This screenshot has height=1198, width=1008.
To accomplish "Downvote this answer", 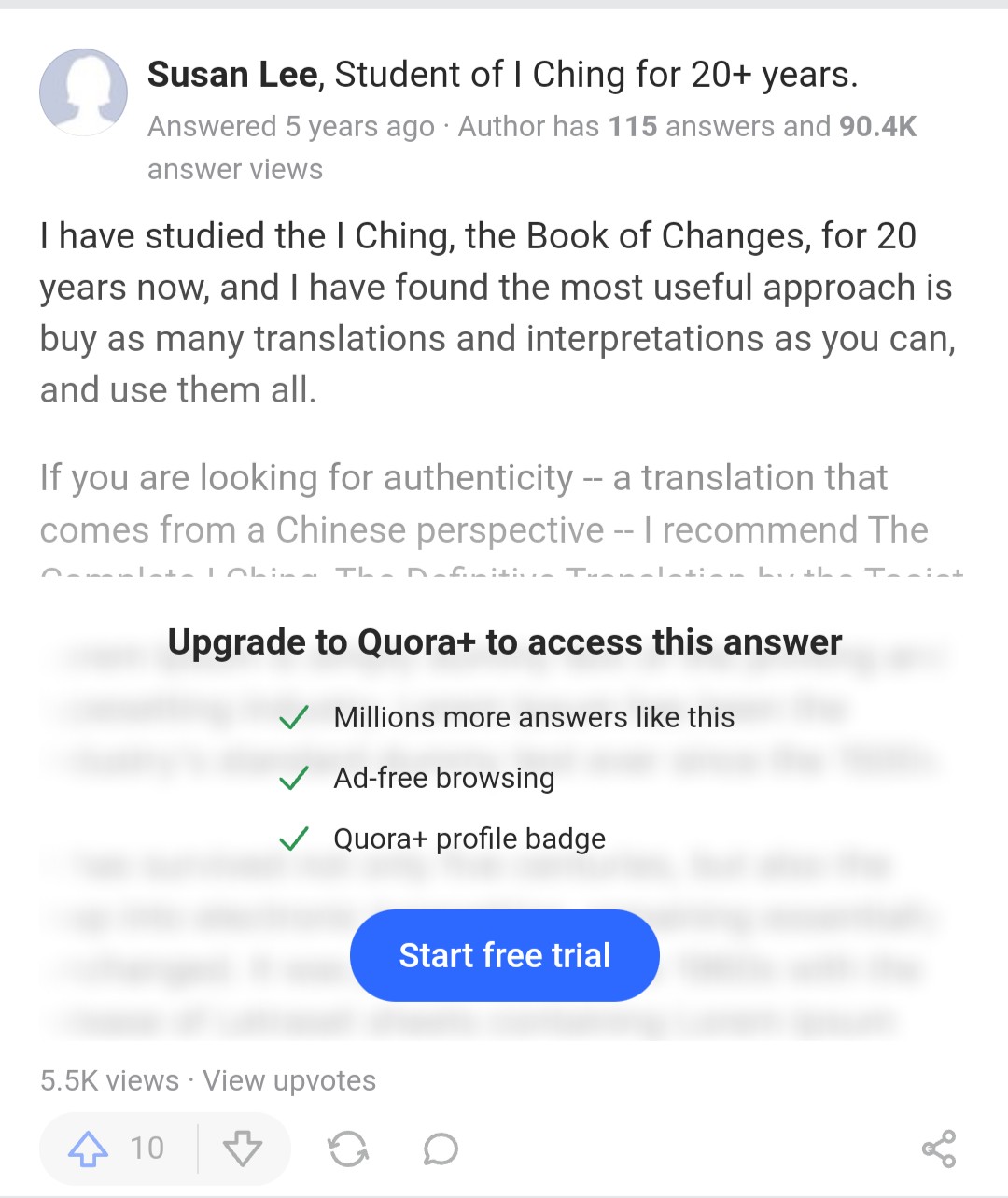I will [243, 1148].
